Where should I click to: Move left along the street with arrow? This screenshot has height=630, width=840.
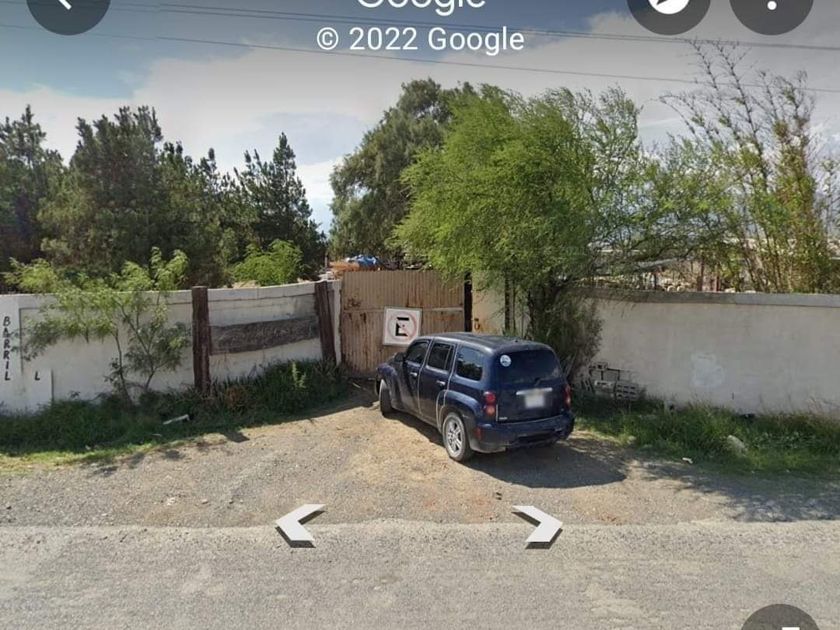(299, 524)
